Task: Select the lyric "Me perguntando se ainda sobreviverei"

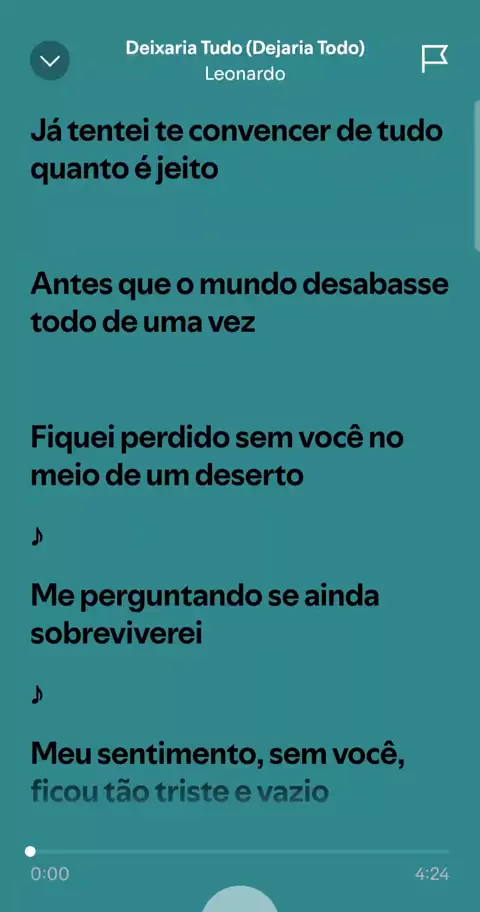Action: pos(204,615)
